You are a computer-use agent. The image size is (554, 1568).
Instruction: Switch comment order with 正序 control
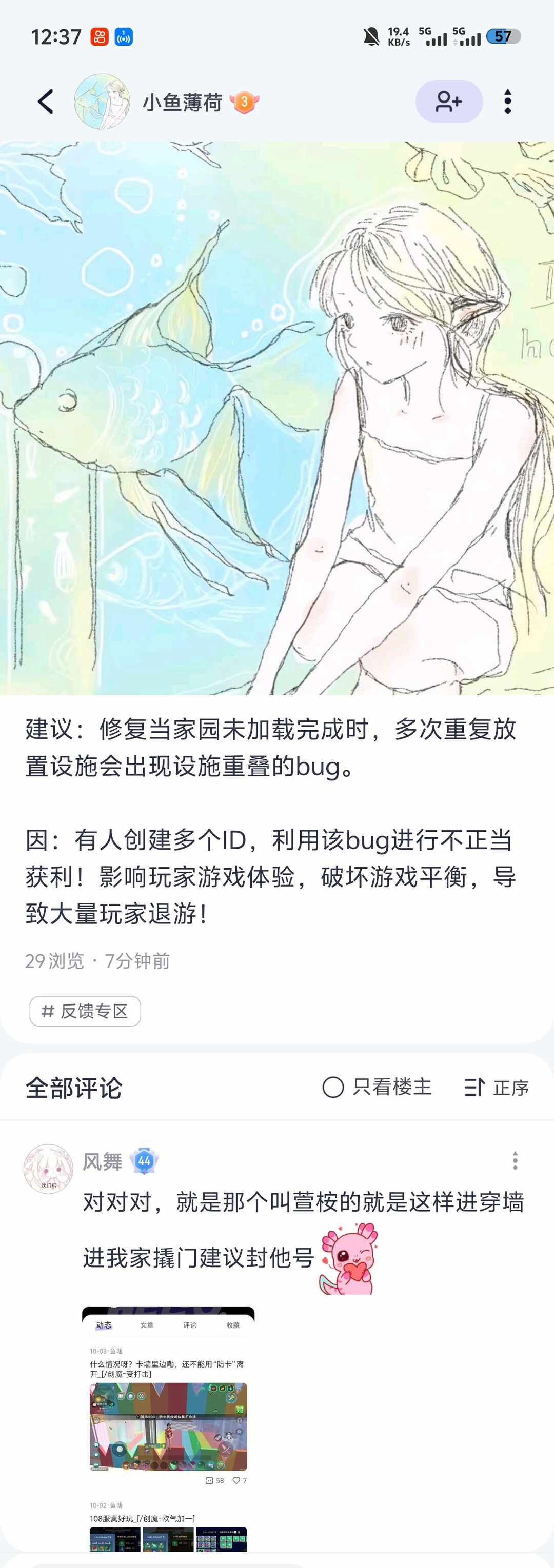click(x=497, y=1087)
